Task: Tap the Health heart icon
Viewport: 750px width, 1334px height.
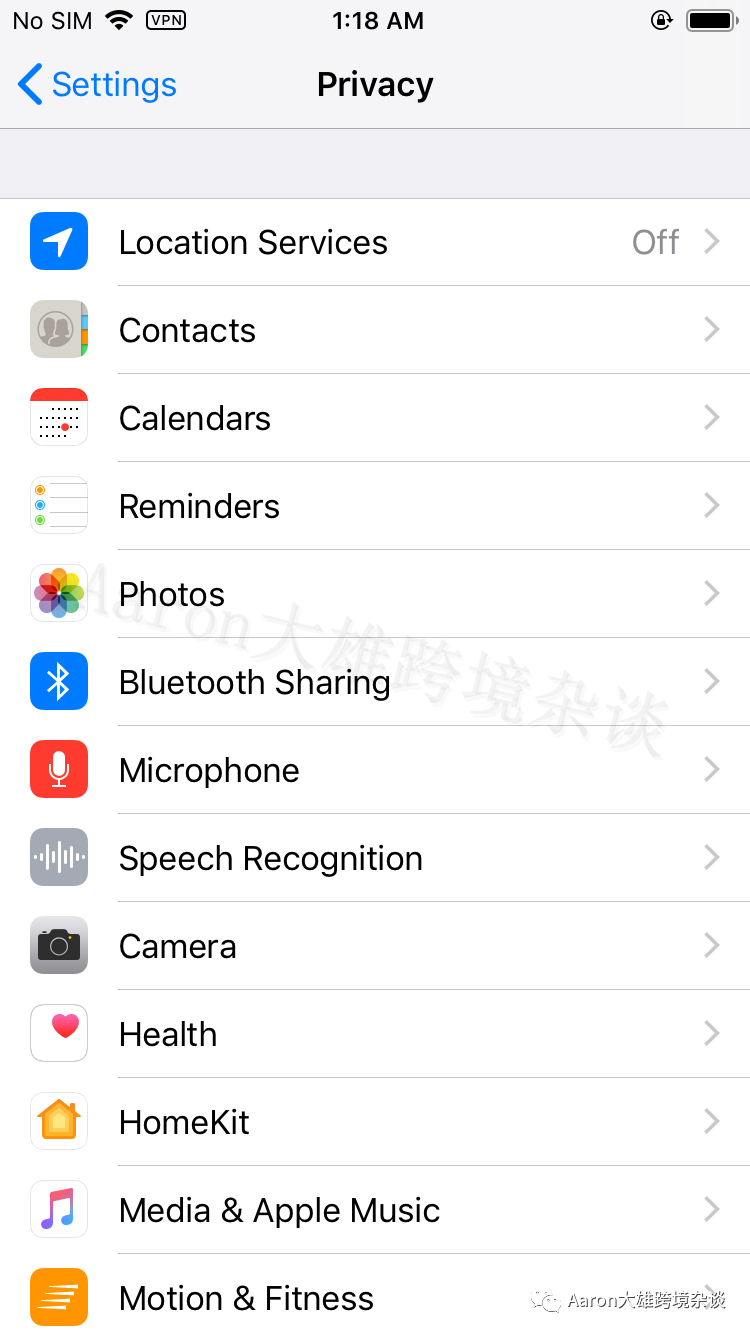Action: pyautogui.click(x=58, y=1033)
